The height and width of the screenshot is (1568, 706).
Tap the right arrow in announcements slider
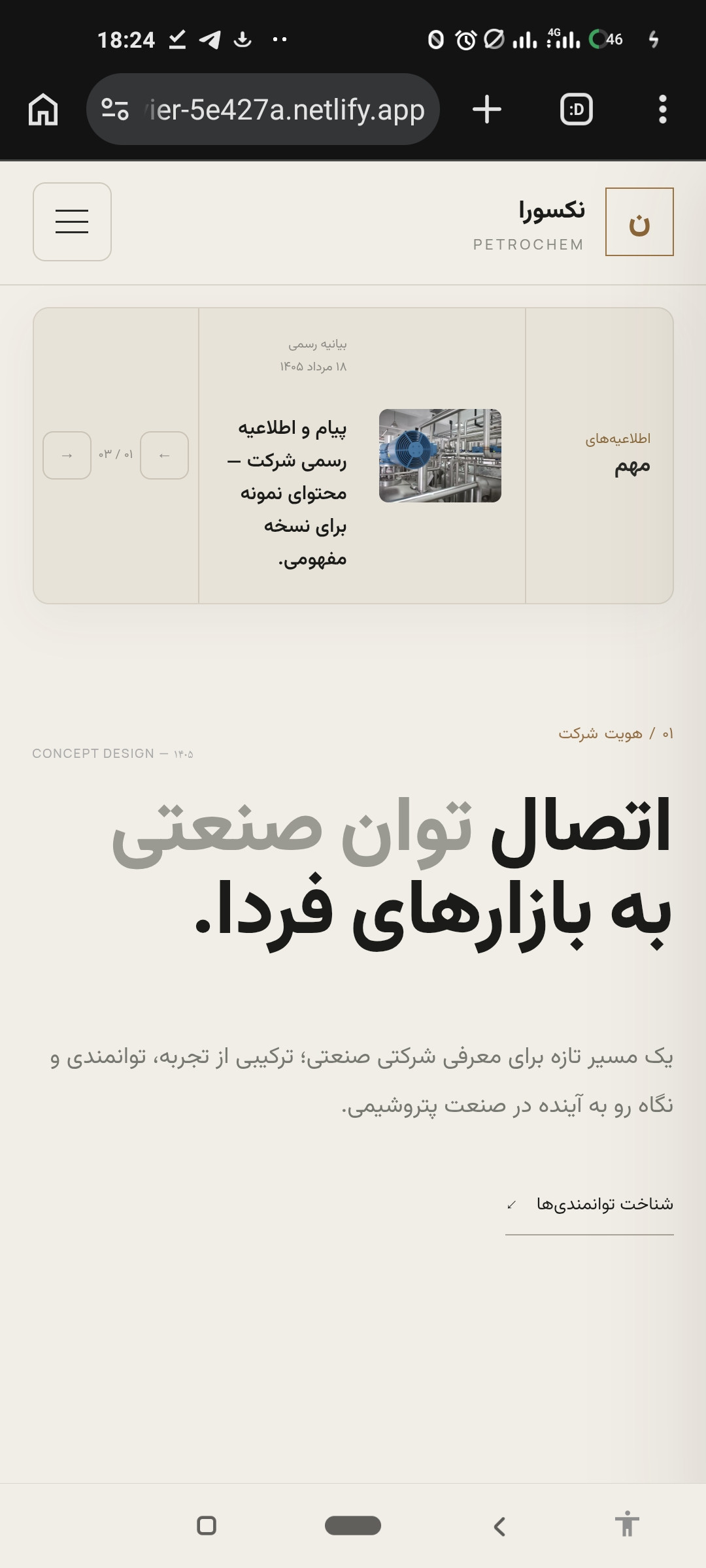(x=67, y=455)
